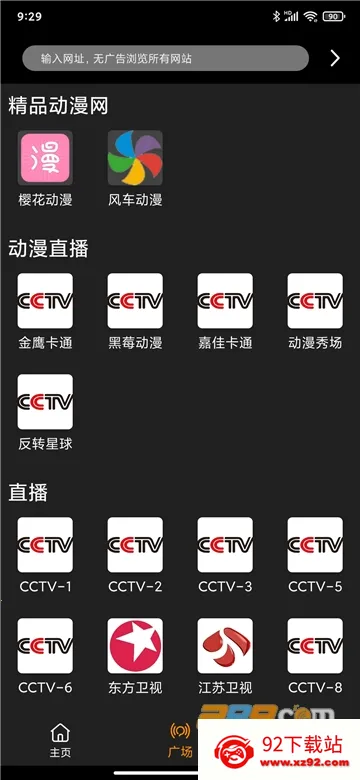Tap the go arrow next to address bar

click(x=335, y=58)
